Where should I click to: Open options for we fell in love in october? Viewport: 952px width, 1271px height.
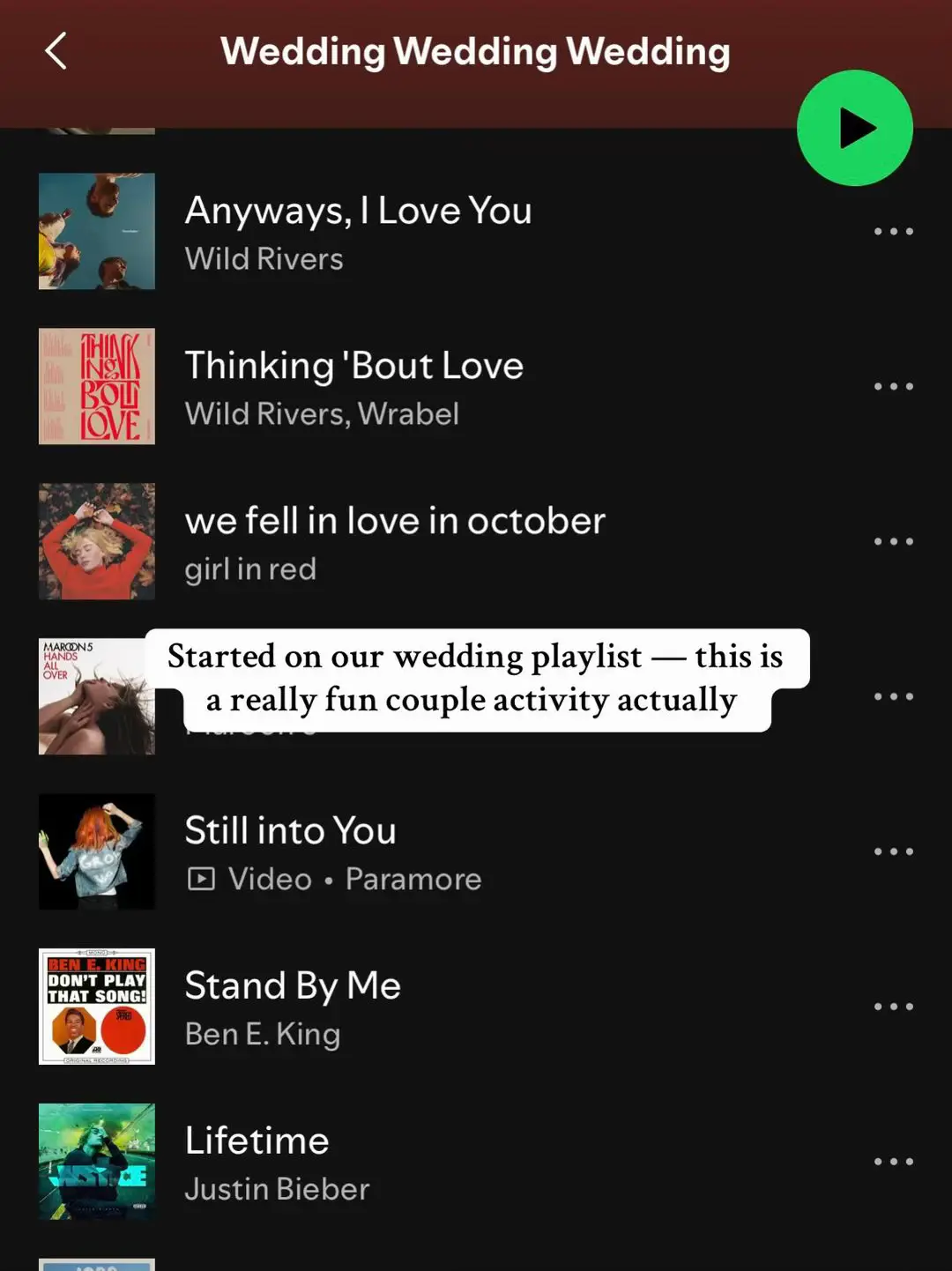pos(893,542)
